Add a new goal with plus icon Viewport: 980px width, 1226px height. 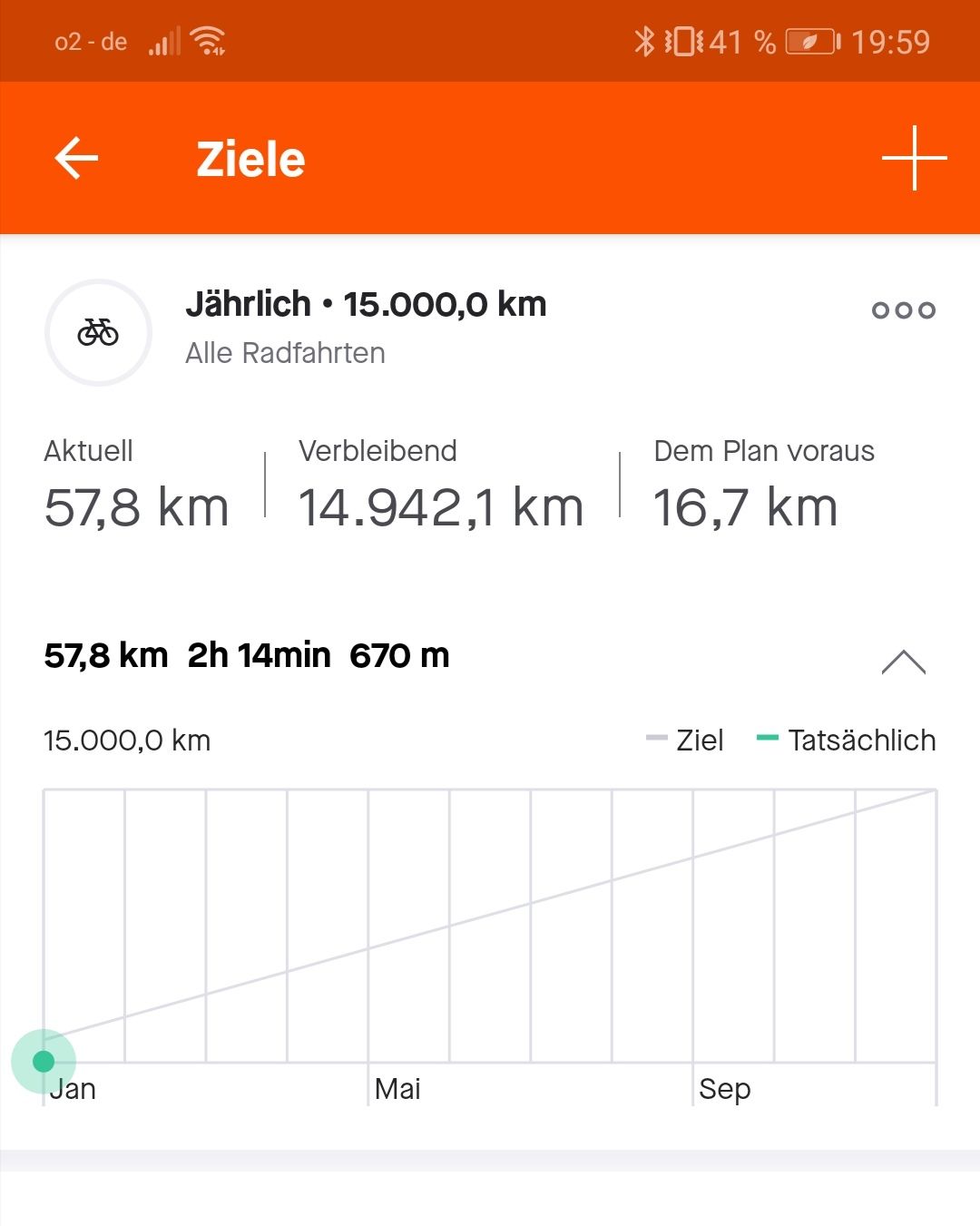pyautogui.click(x=914, y=158)
